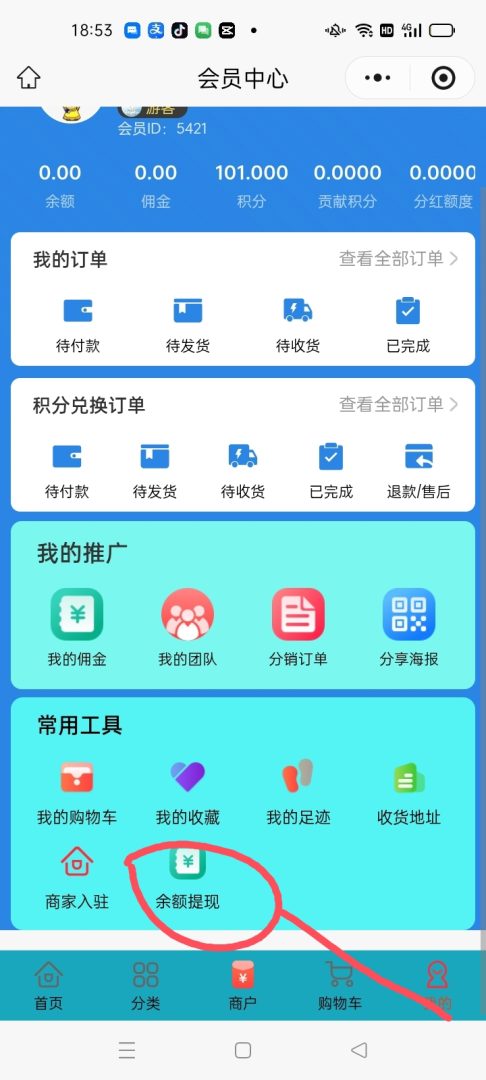
Task: Switch to the 分类 tab
Action: click(x=145, y=986)
